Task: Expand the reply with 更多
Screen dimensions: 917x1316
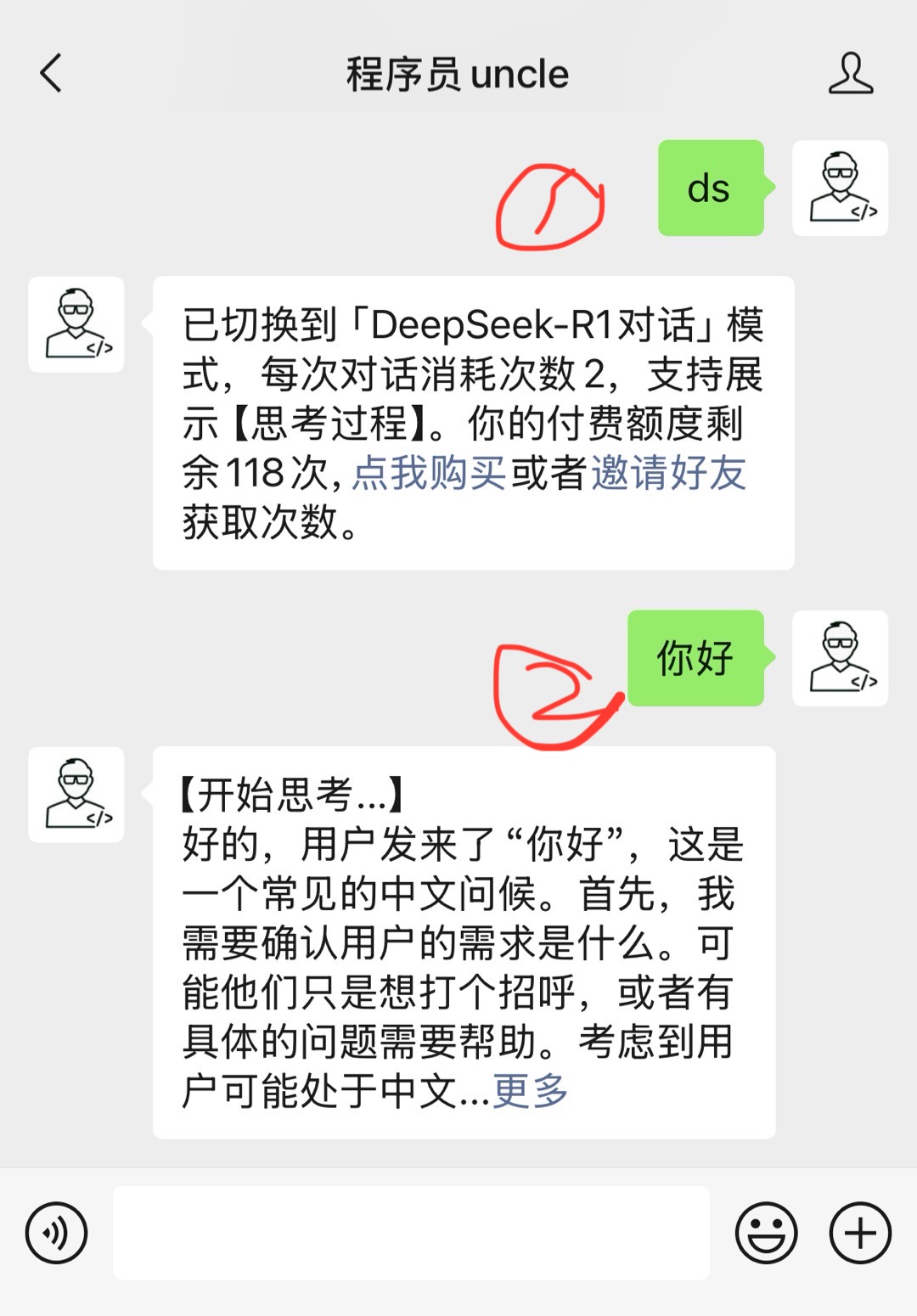Action: click(531, 1091)
